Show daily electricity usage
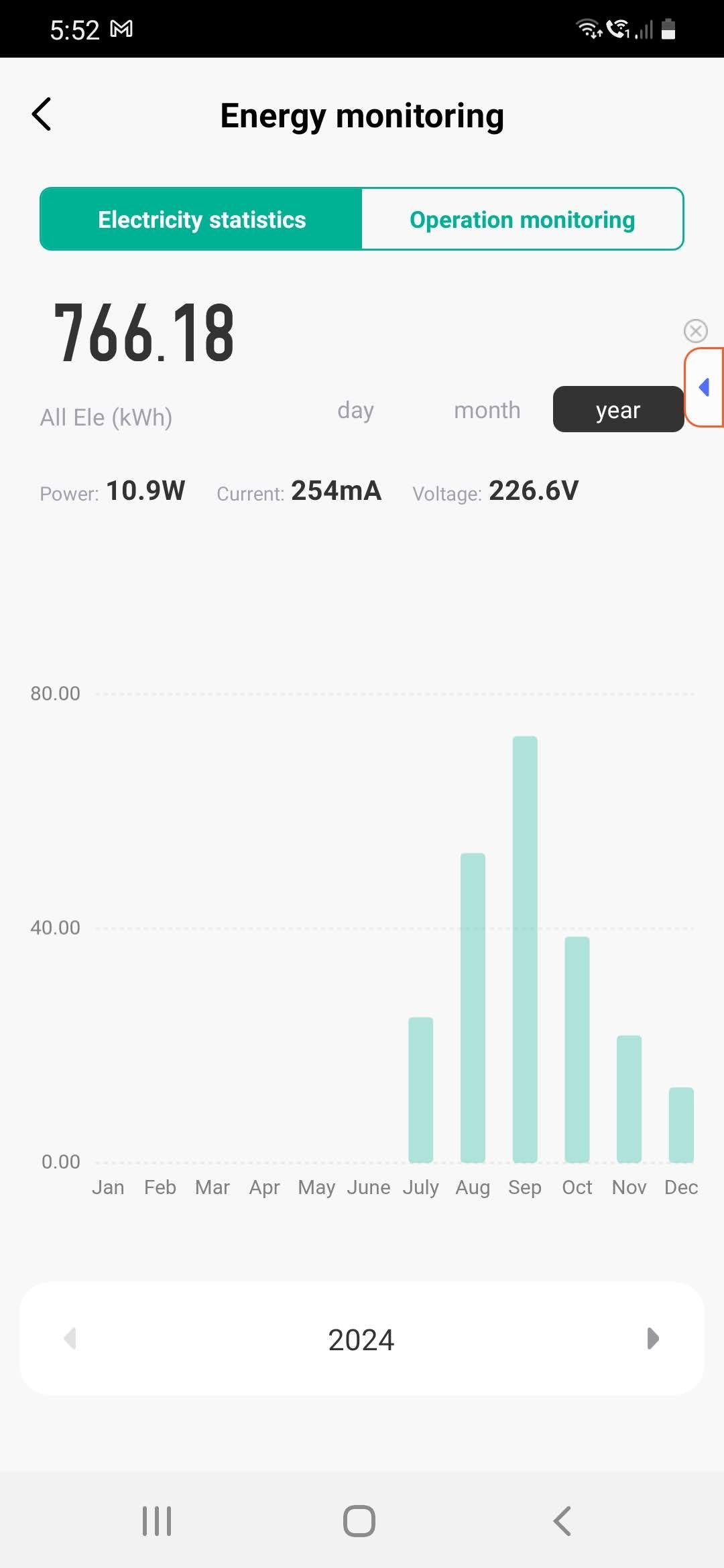Screen dimensions: 724x1568 [x=355, y=410]
